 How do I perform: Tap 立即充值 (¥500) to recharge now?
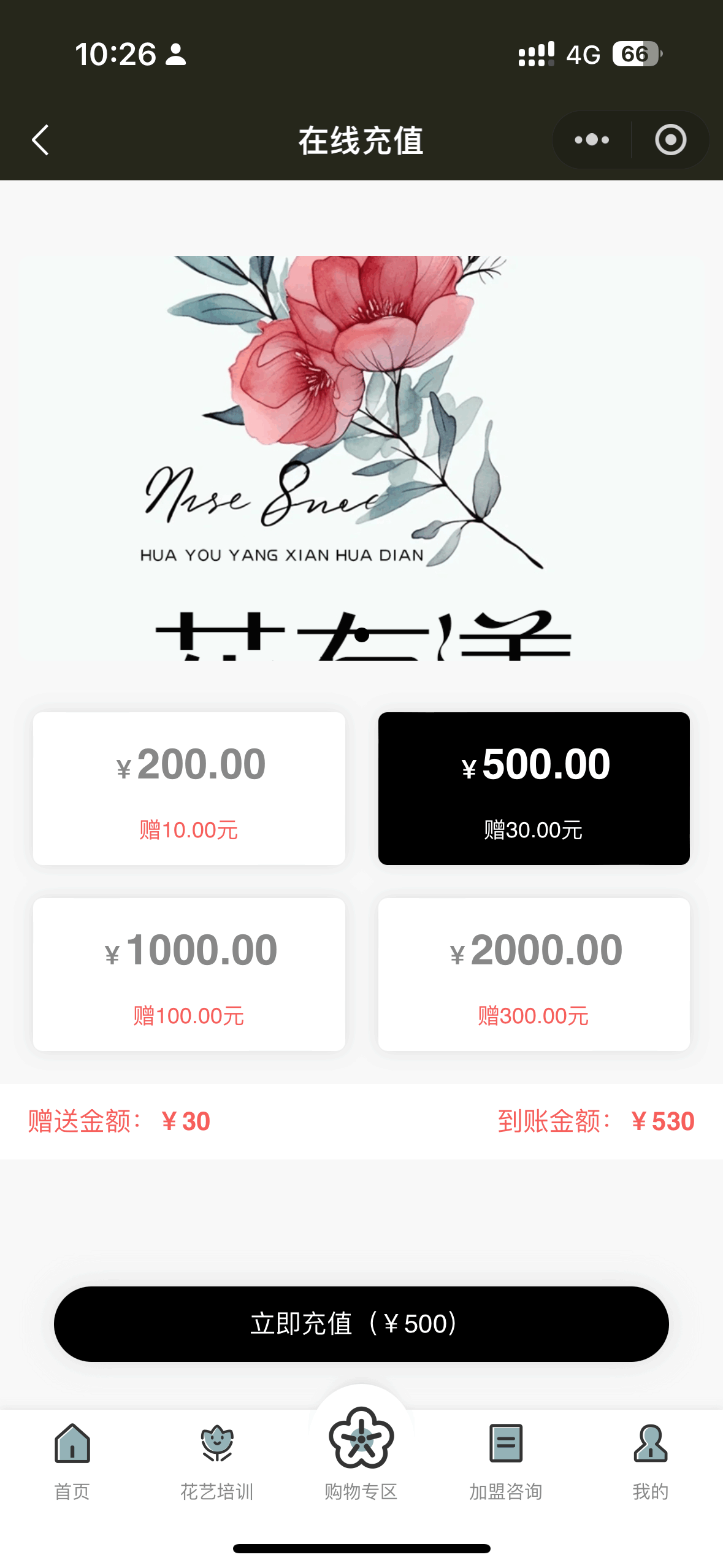361,1324
